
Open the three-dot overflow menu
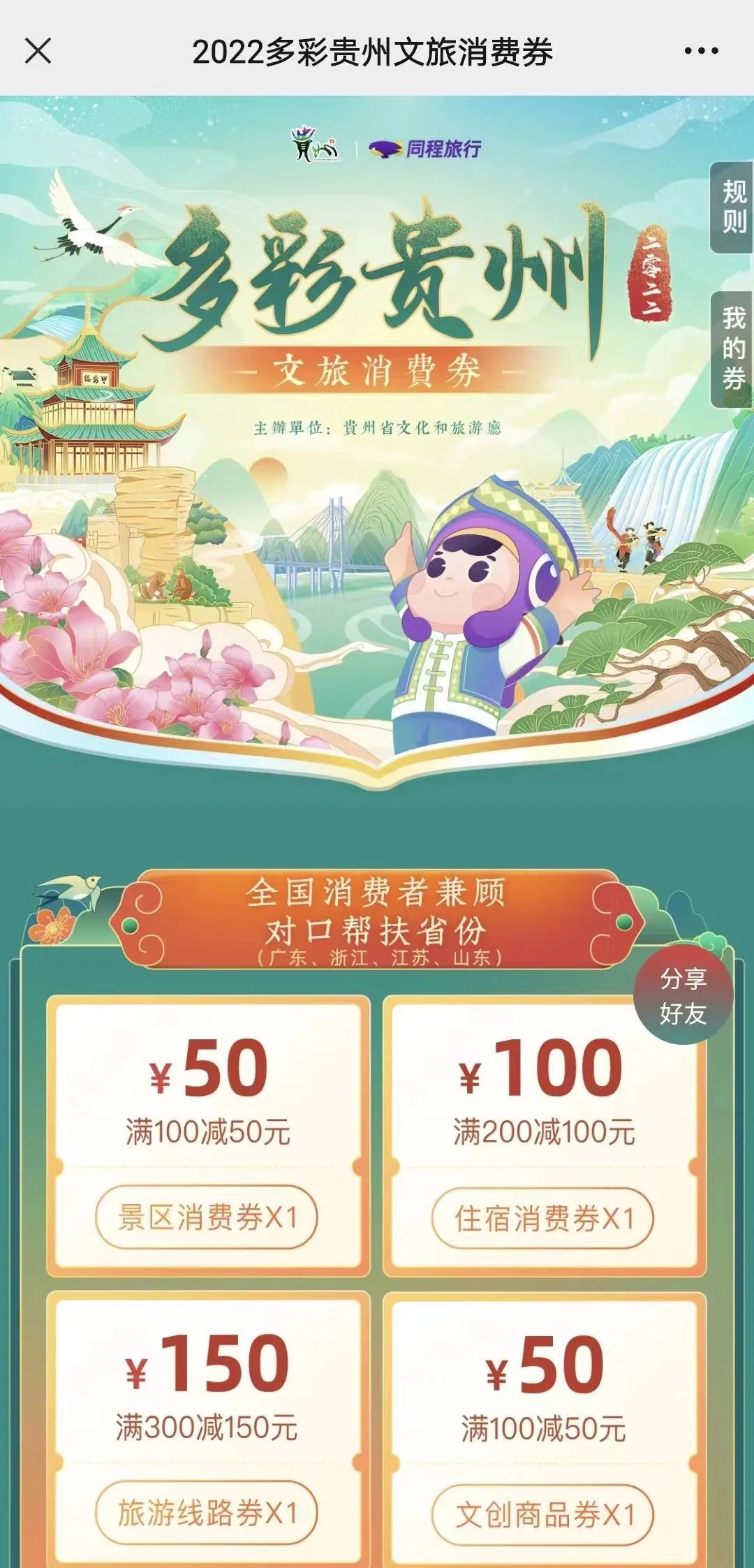pos(701,51)
